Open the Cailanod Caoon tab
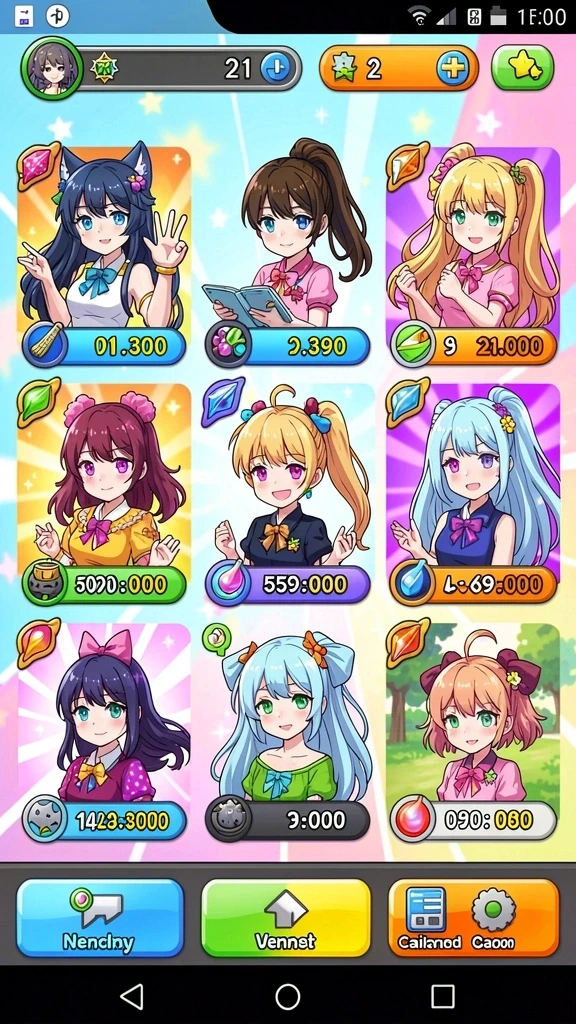The width and height of the screenshot is (576, 1024). [473, 918]
